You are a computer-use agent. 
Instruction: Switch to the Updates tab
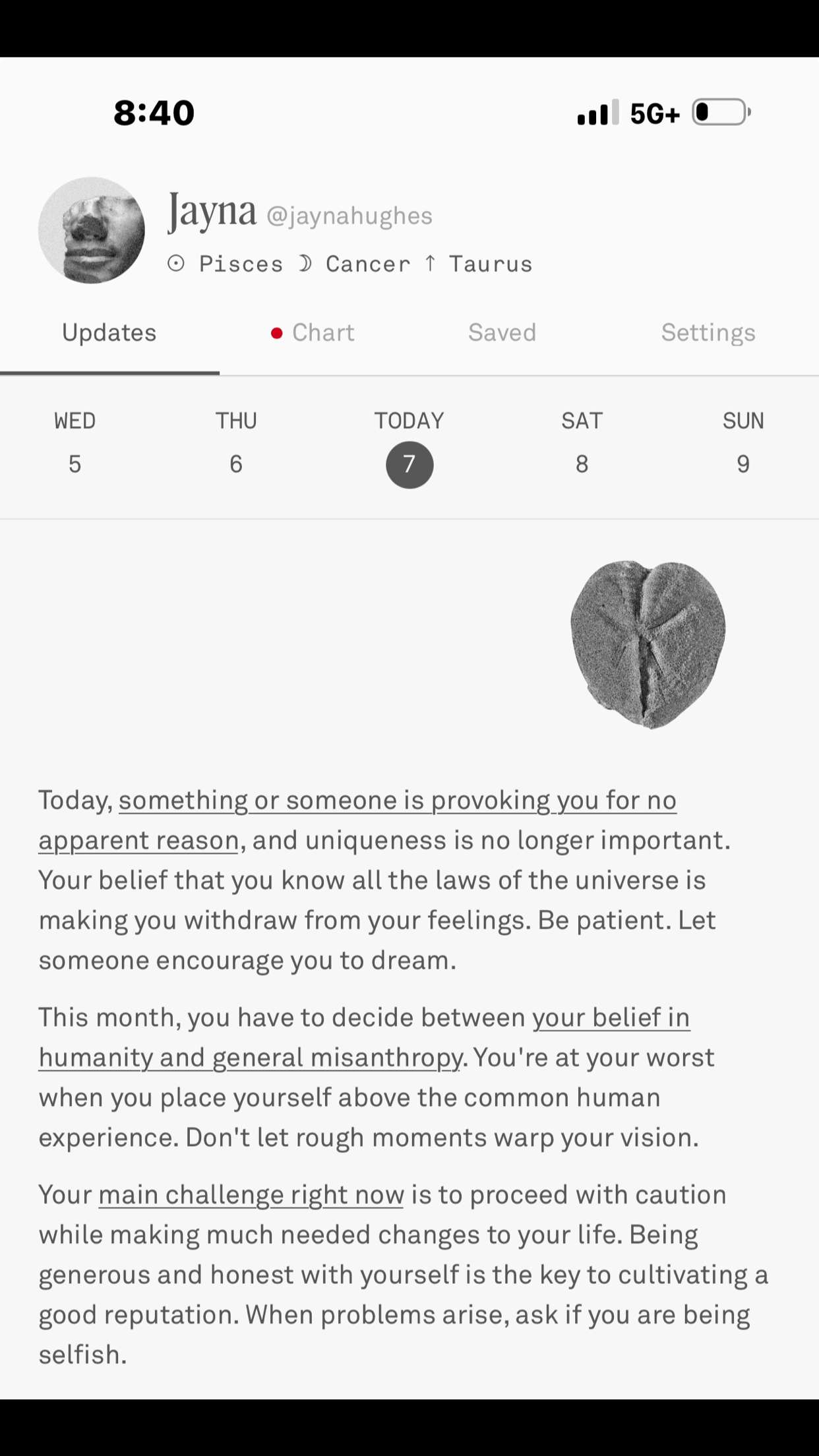click(109, 333)
